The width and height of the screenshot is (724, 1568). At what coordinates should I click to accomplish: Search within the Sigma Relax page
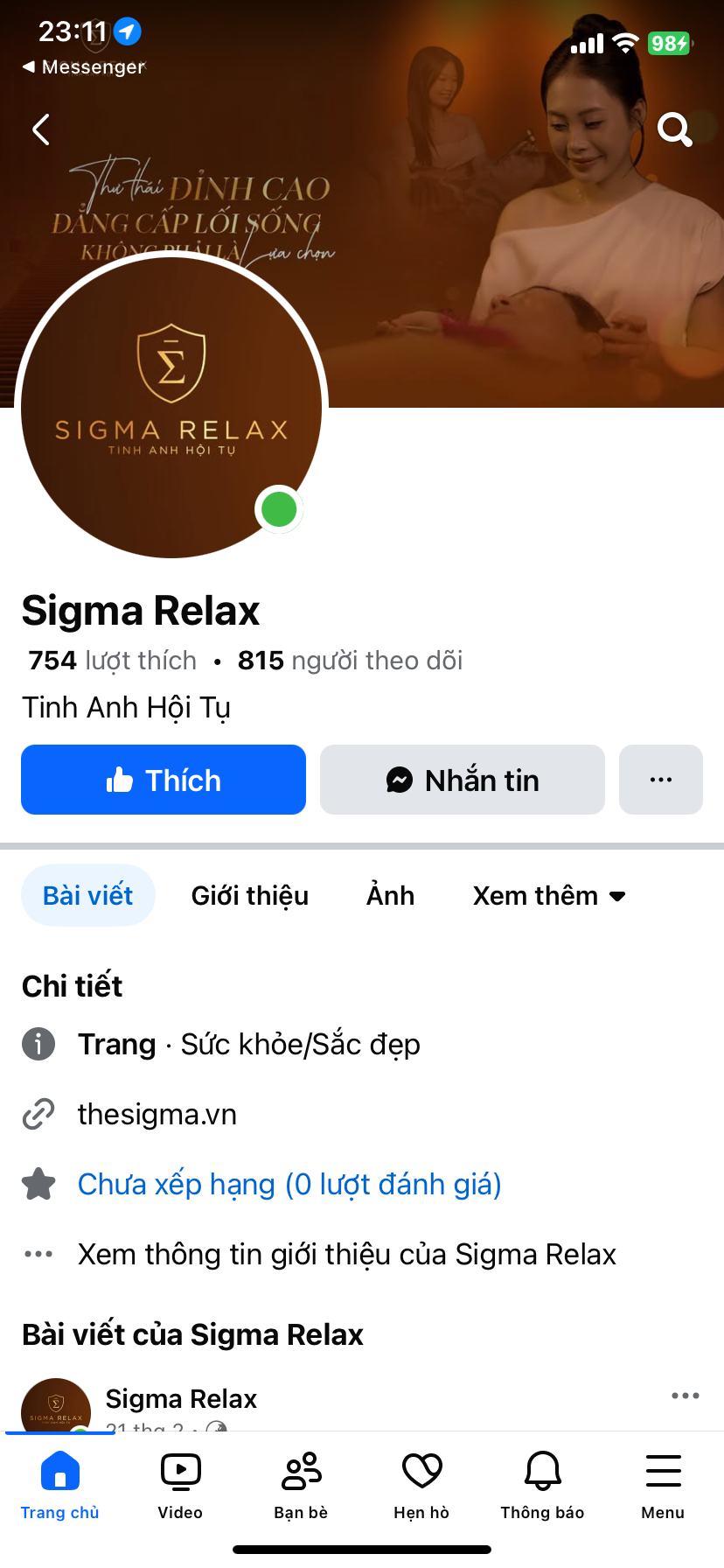(674, 130)
